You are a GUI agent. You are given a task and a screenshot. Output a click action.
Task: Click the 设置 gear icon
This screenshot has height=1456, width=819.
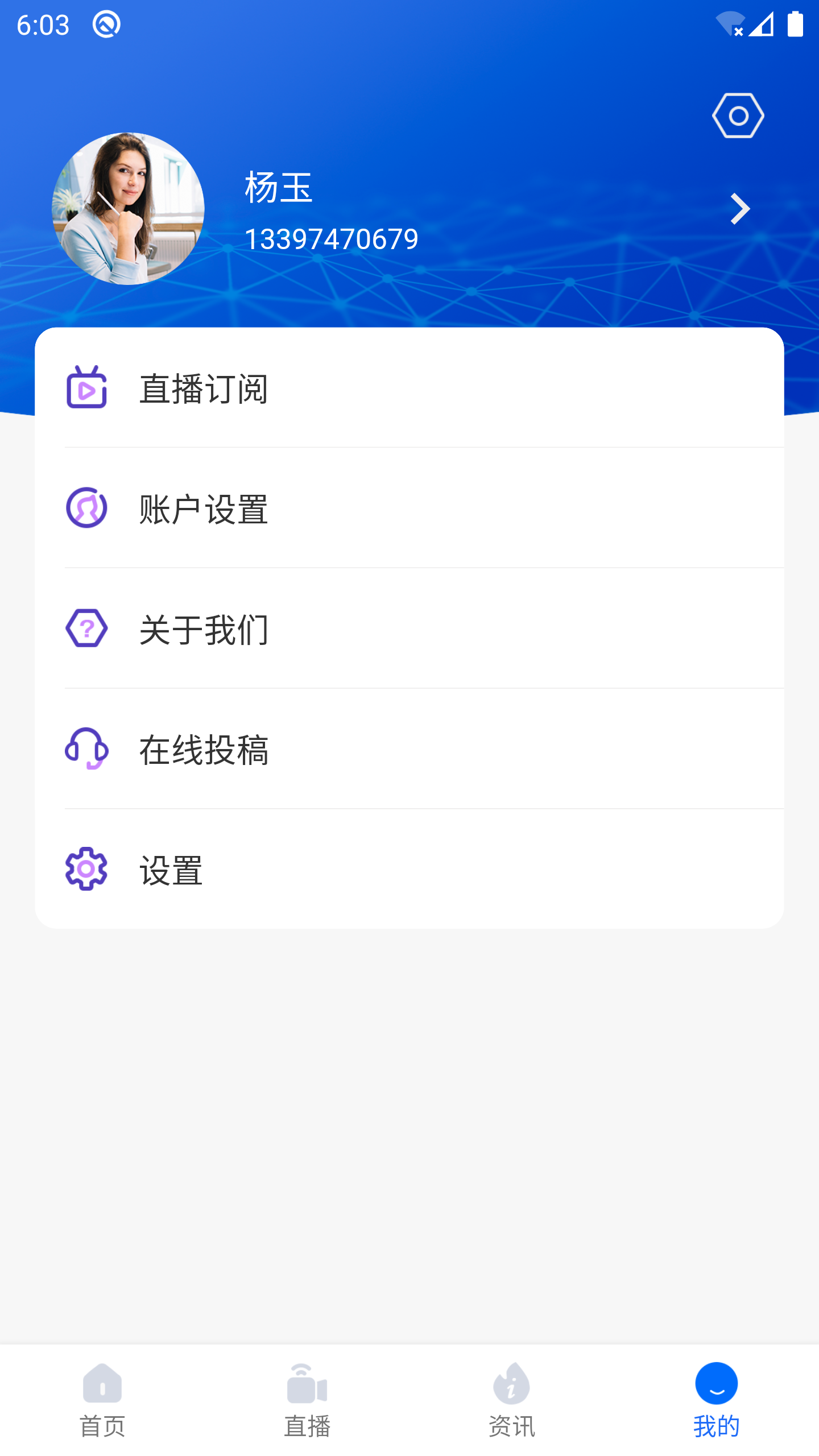pos(86,868)
